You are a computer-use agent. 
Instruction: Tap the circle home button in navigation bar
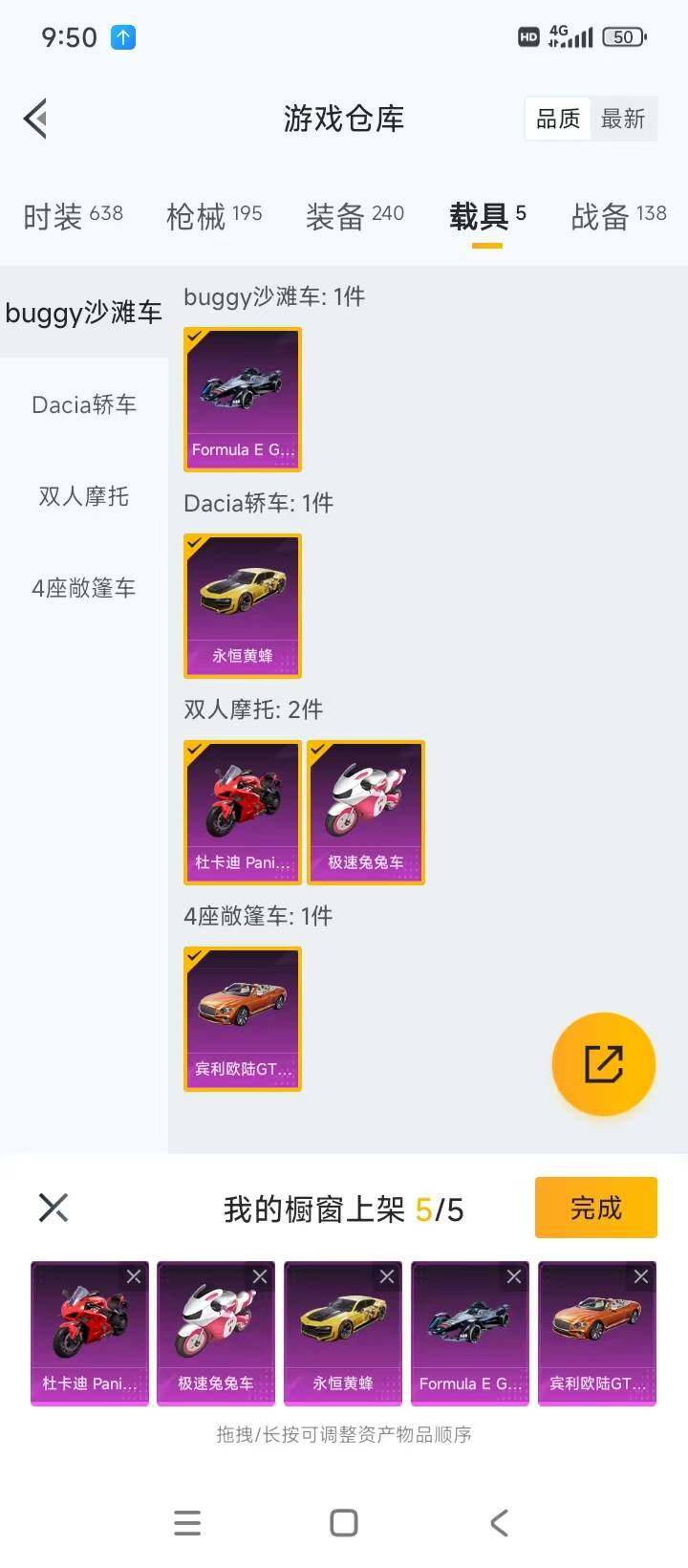(343, 1522)
